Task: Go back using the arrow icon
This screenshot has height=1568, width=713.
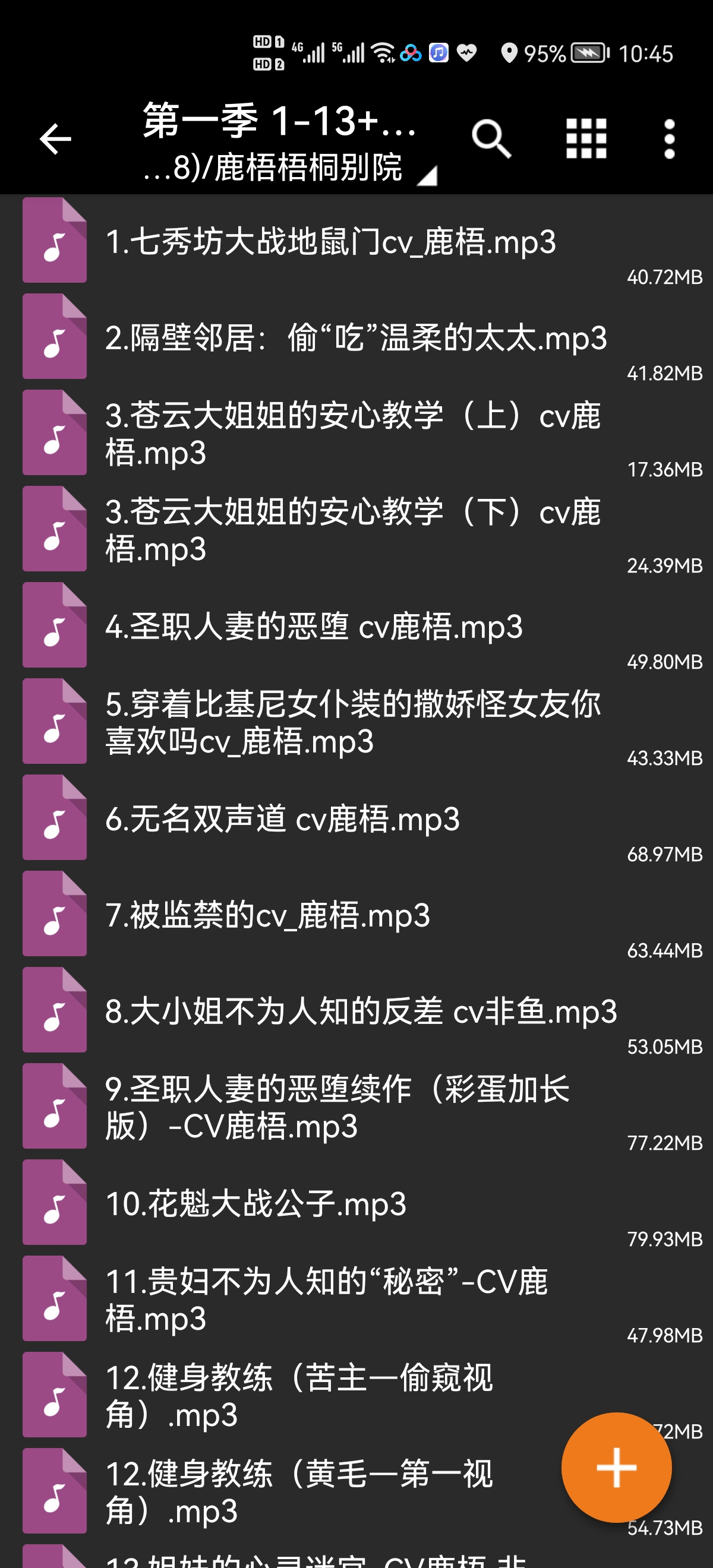Action: tap(55, 140)
